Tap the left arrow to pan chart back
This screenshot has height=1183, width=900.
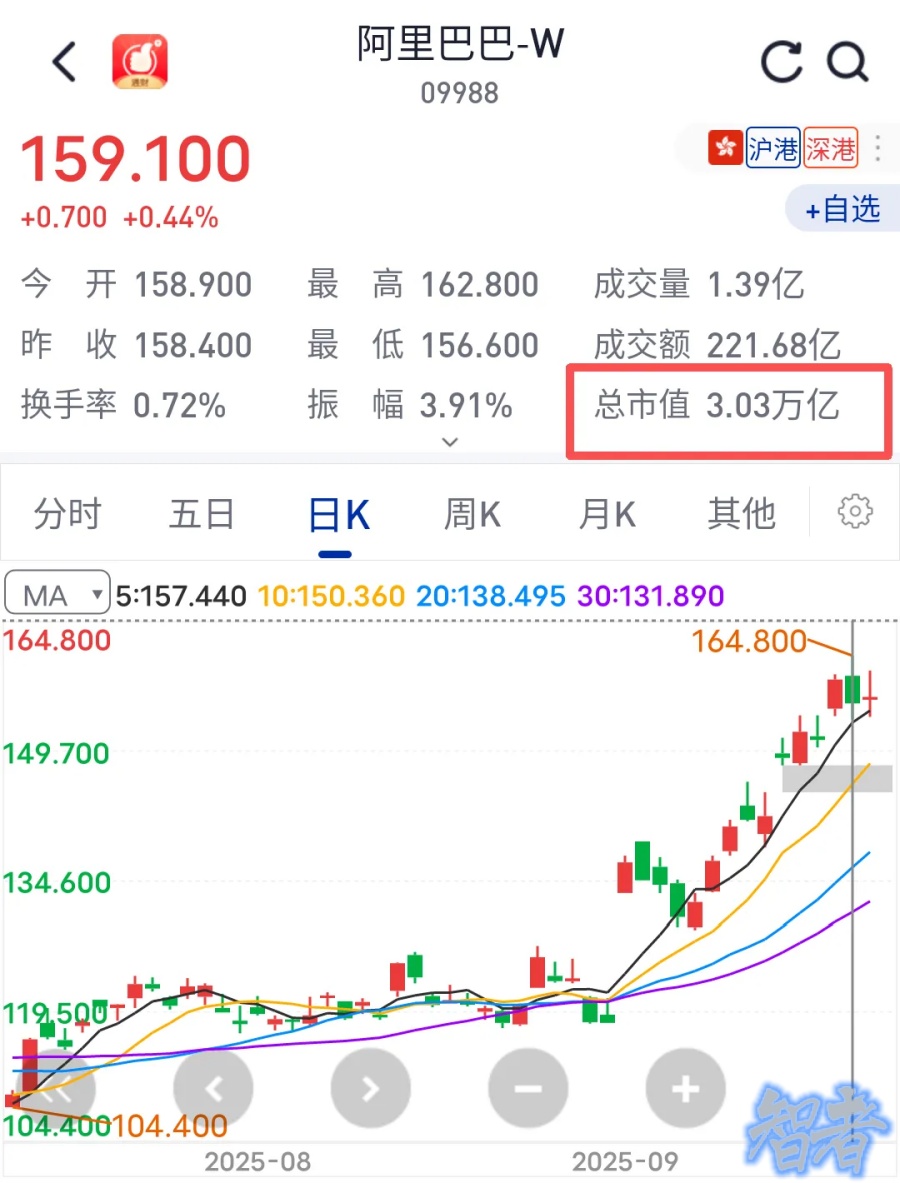click(213, 1087)
